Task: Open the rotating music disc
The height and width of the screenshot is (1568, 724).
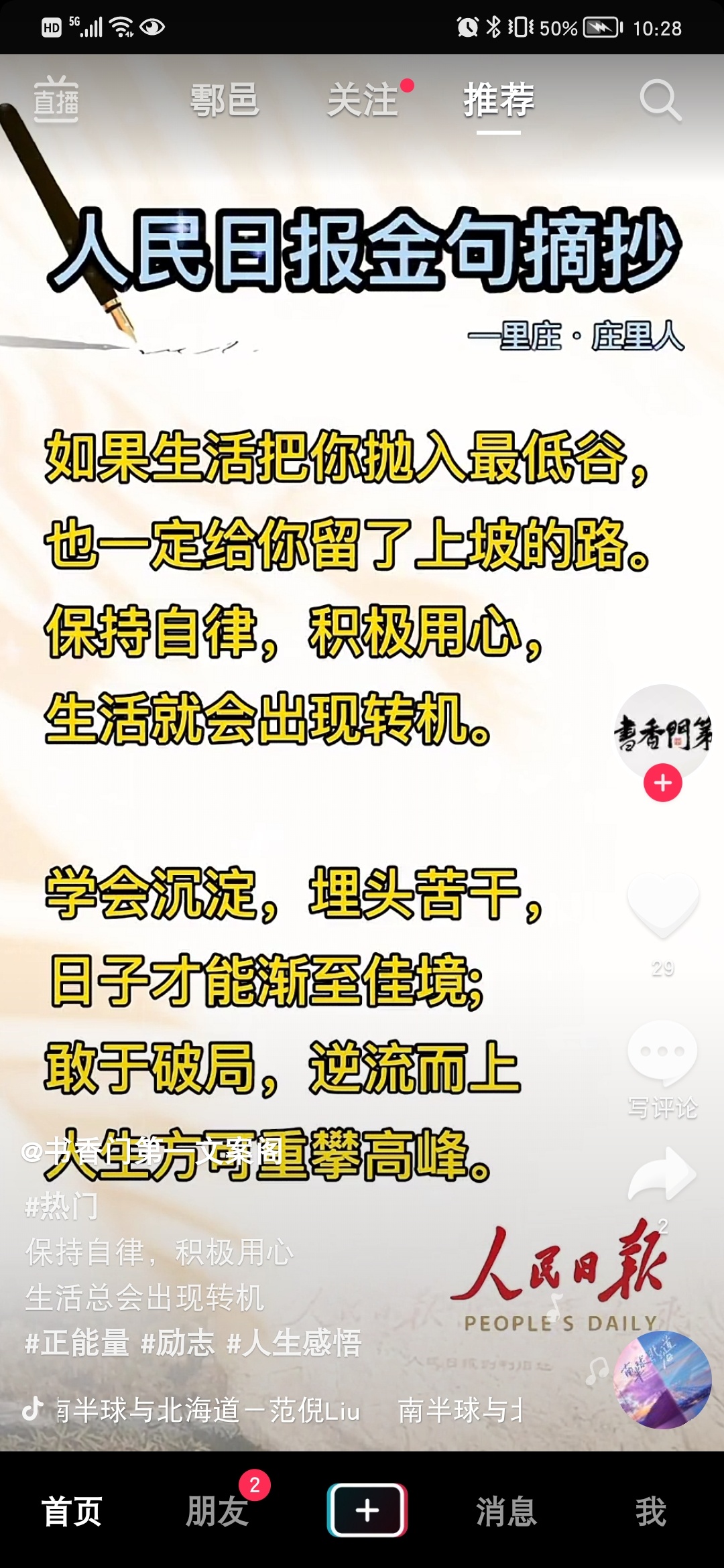Action: pos(662,1380)
